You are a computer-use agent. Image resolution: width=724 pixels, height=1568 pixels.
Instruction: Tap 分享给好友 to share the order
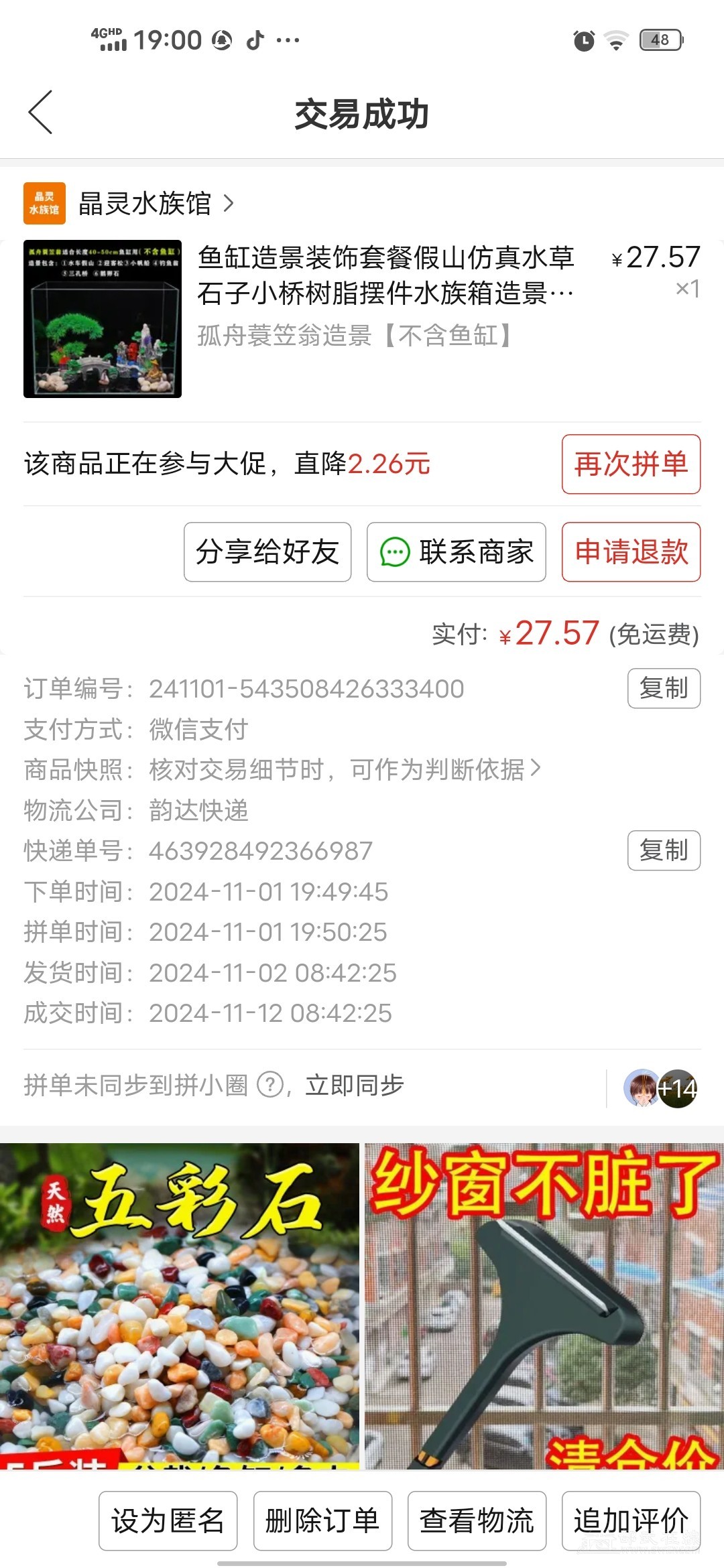click(267, 551)
